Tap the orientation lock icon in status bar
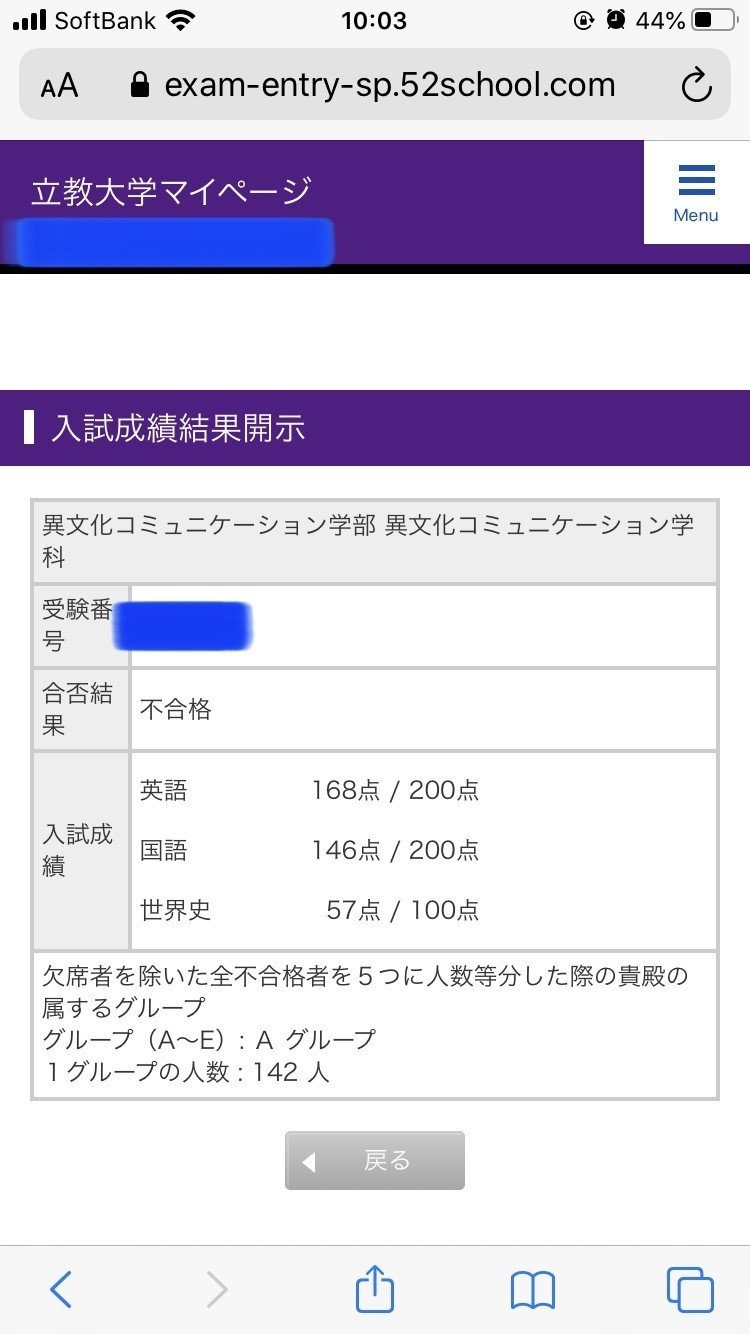 583,18
